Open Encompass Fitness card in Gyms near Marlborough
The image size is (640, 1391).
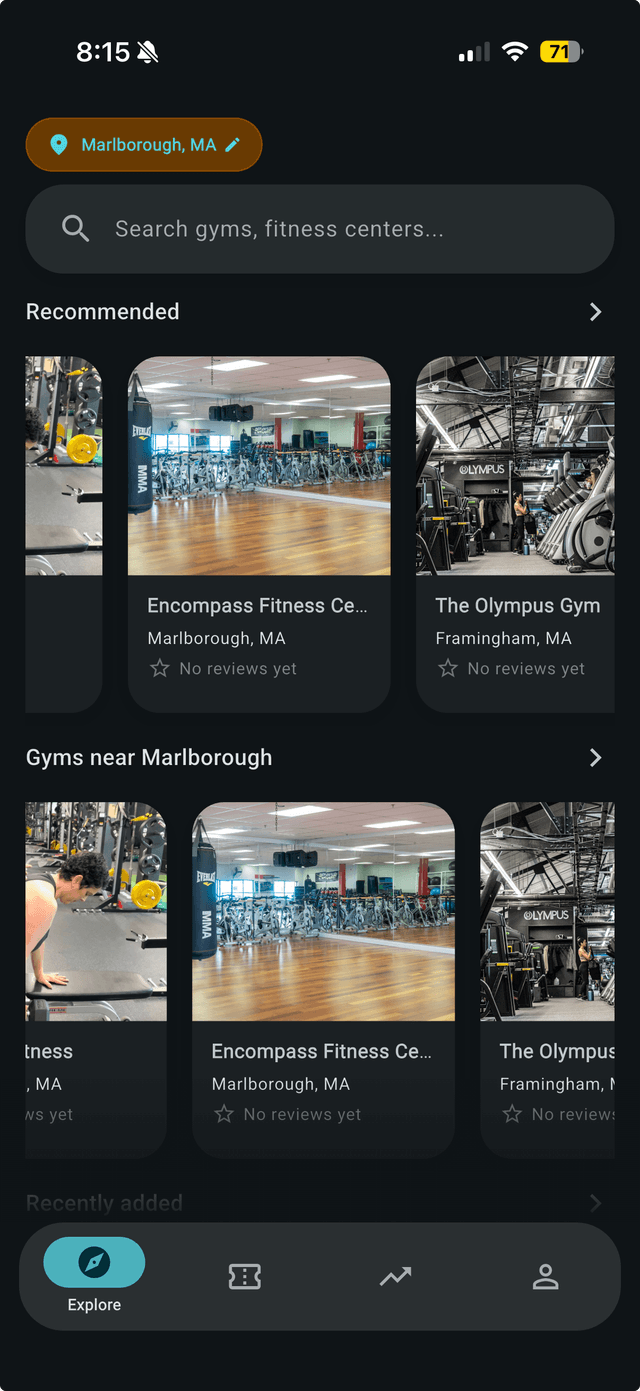click(323, 979)
